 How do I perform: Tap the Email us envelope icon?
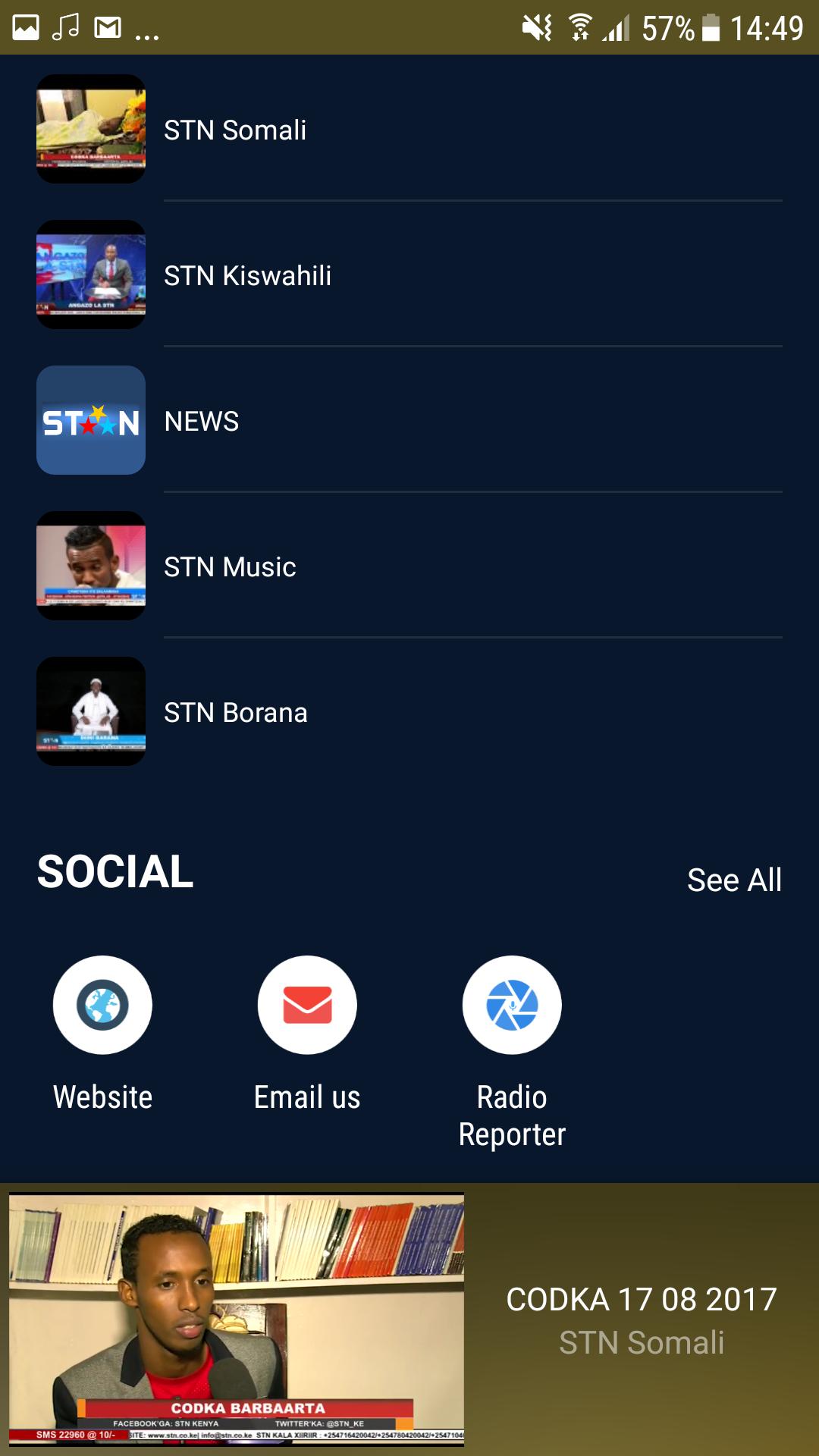306,1004
